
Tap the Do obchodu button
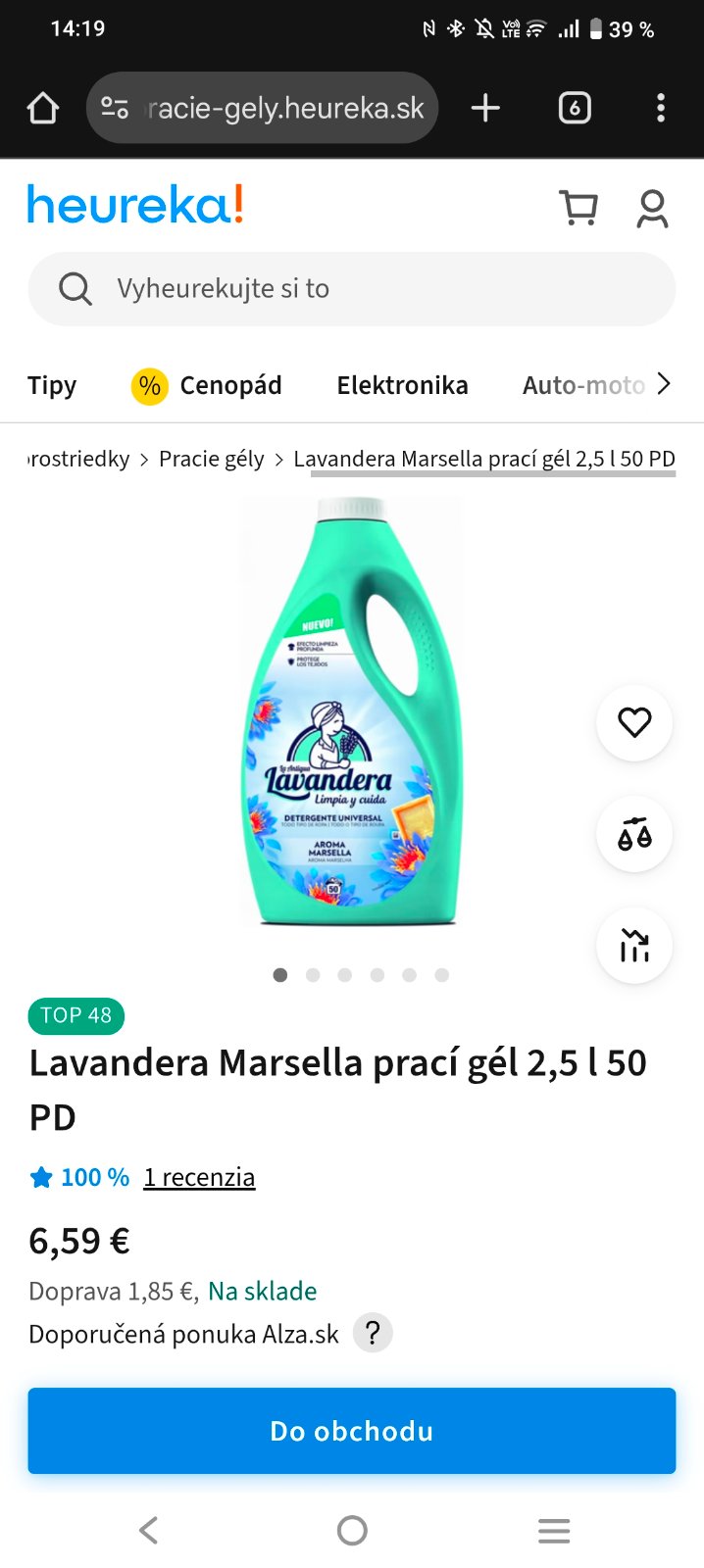[x=351, y=1431]
